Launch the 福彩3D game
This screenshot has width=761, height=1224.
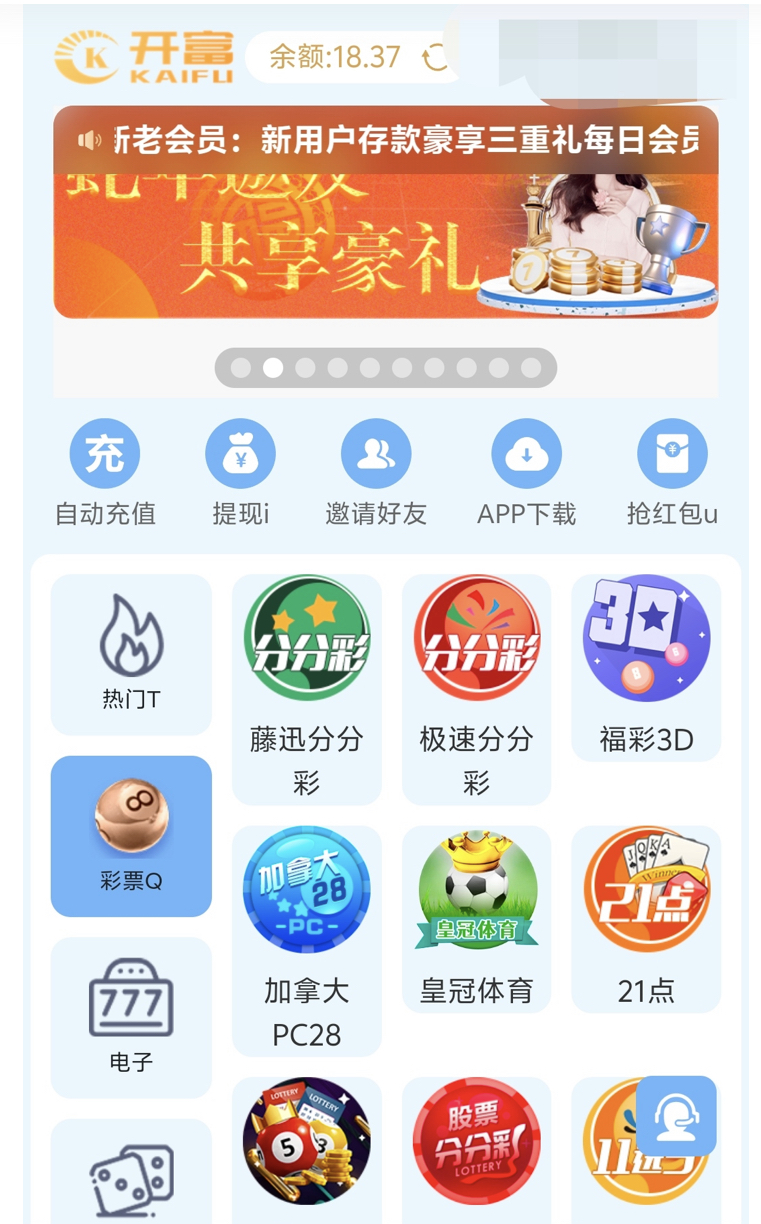(x=646, y=665)
